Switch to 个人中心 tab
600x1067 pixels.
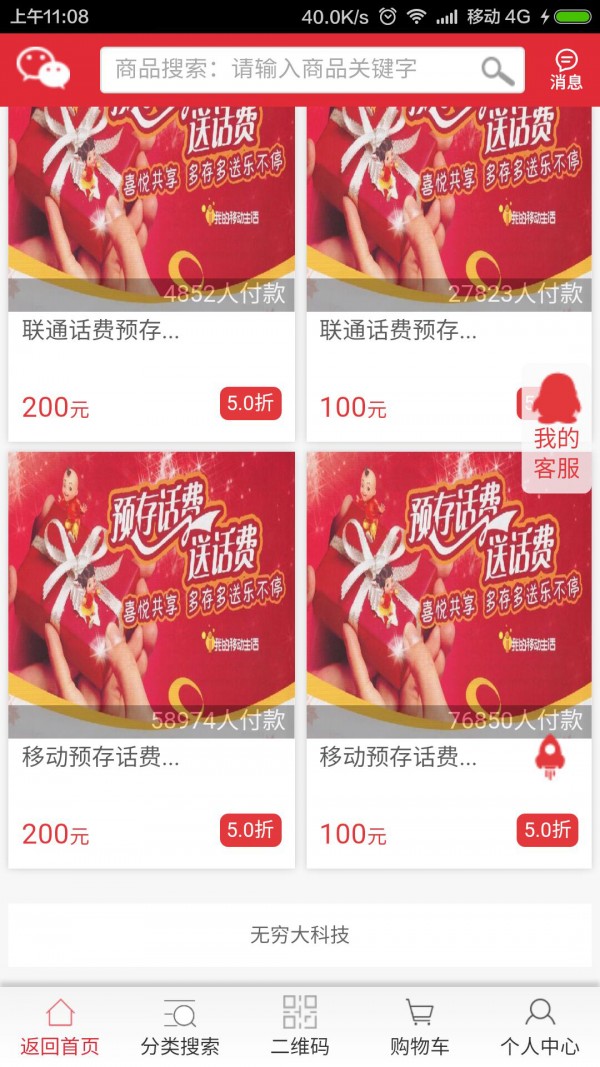540,1027
